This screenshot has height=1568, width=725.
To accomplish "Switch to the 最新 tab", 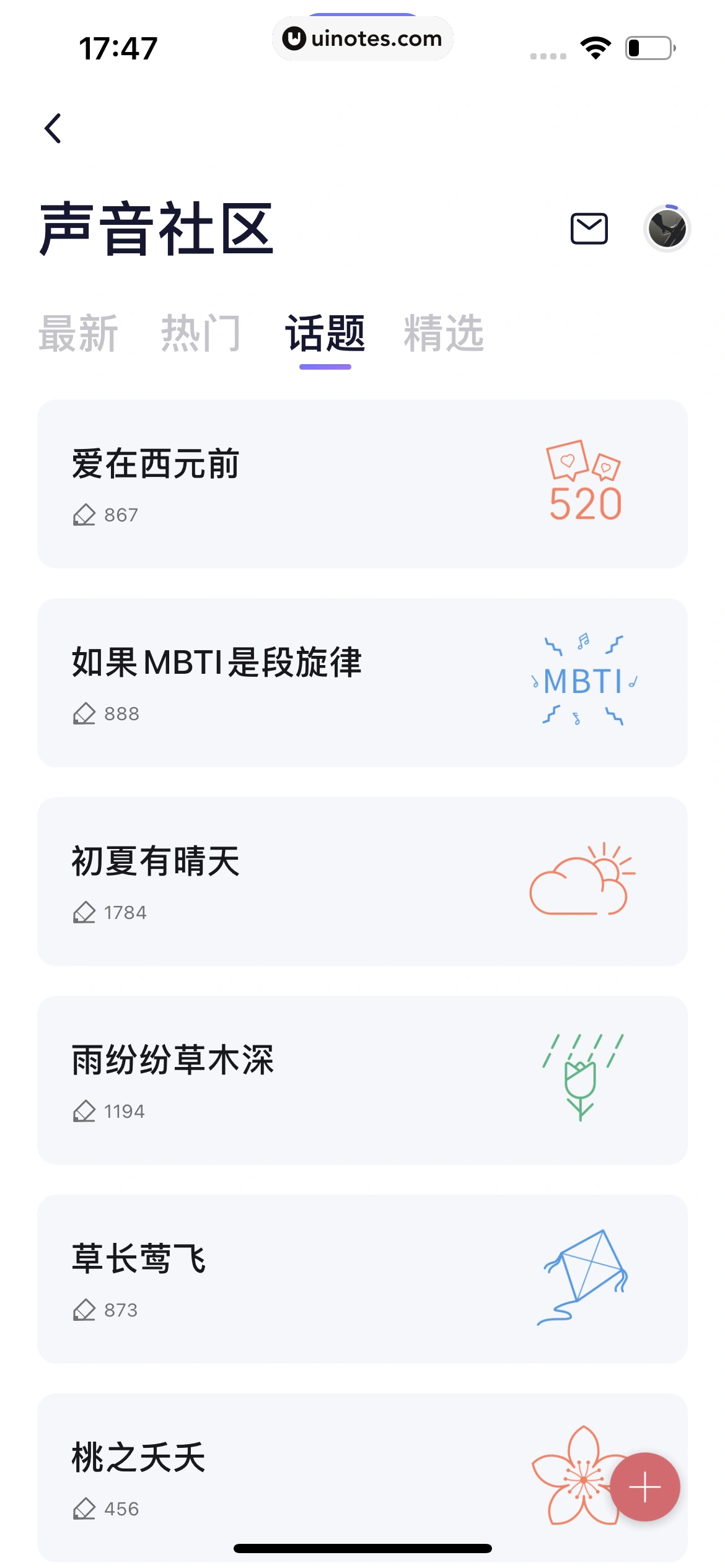I will pyautogui.click(x=79, y=333).
